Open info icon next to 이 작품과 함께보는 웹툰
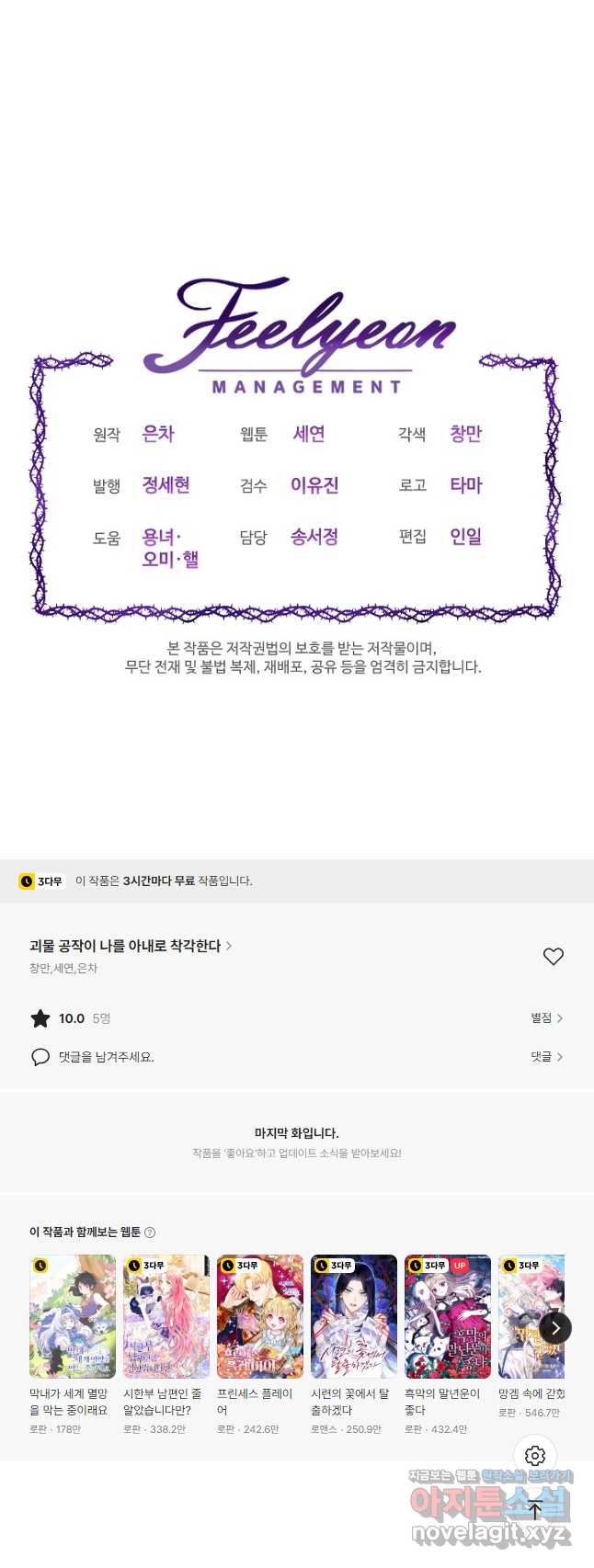Image resolution: width=594 pixels, height=1568 pixels. (x=150, y=1233)
